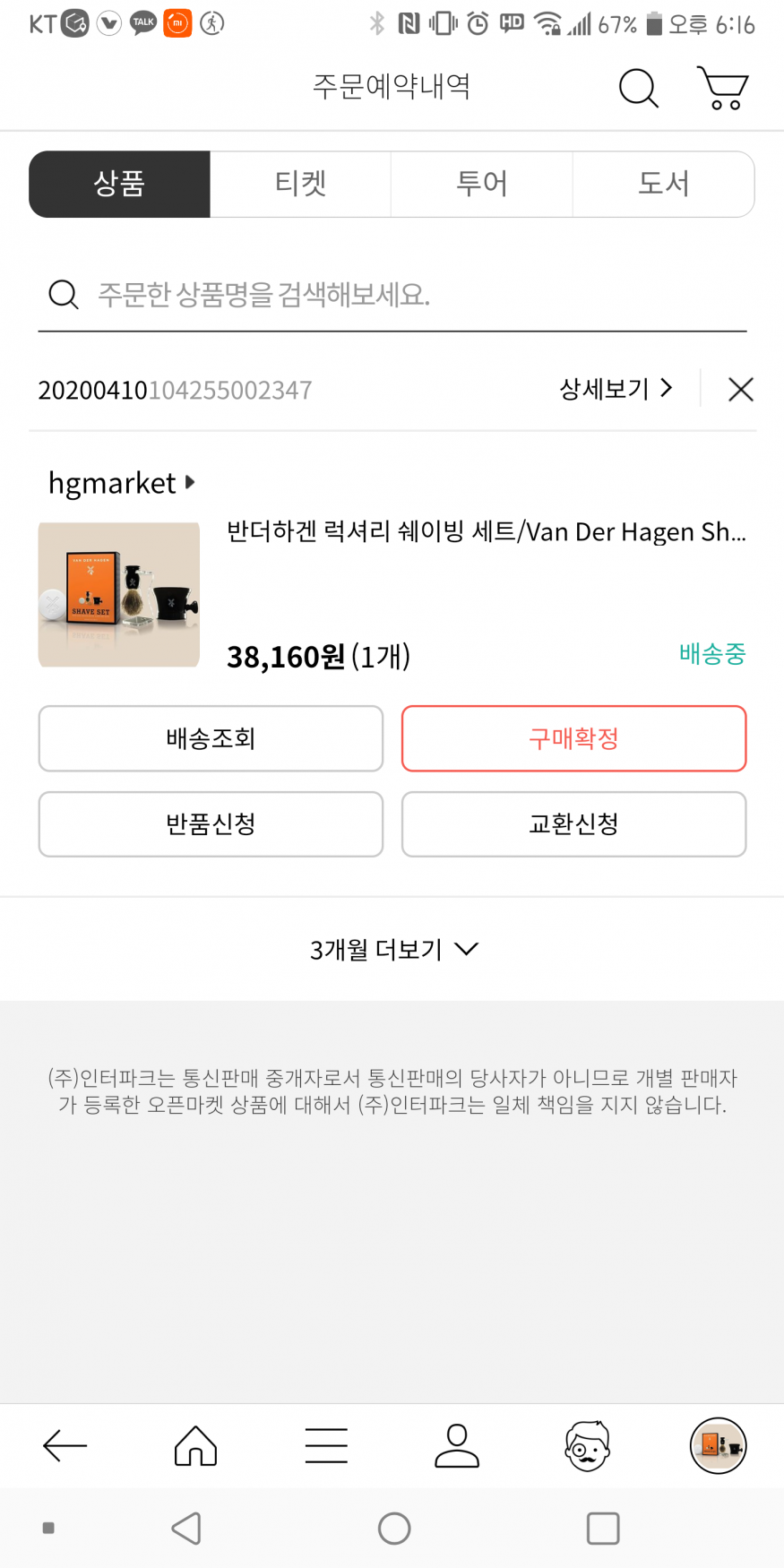784x1568 pixels.
Task: View order details via 상세보기
Action: click(616, 389)
